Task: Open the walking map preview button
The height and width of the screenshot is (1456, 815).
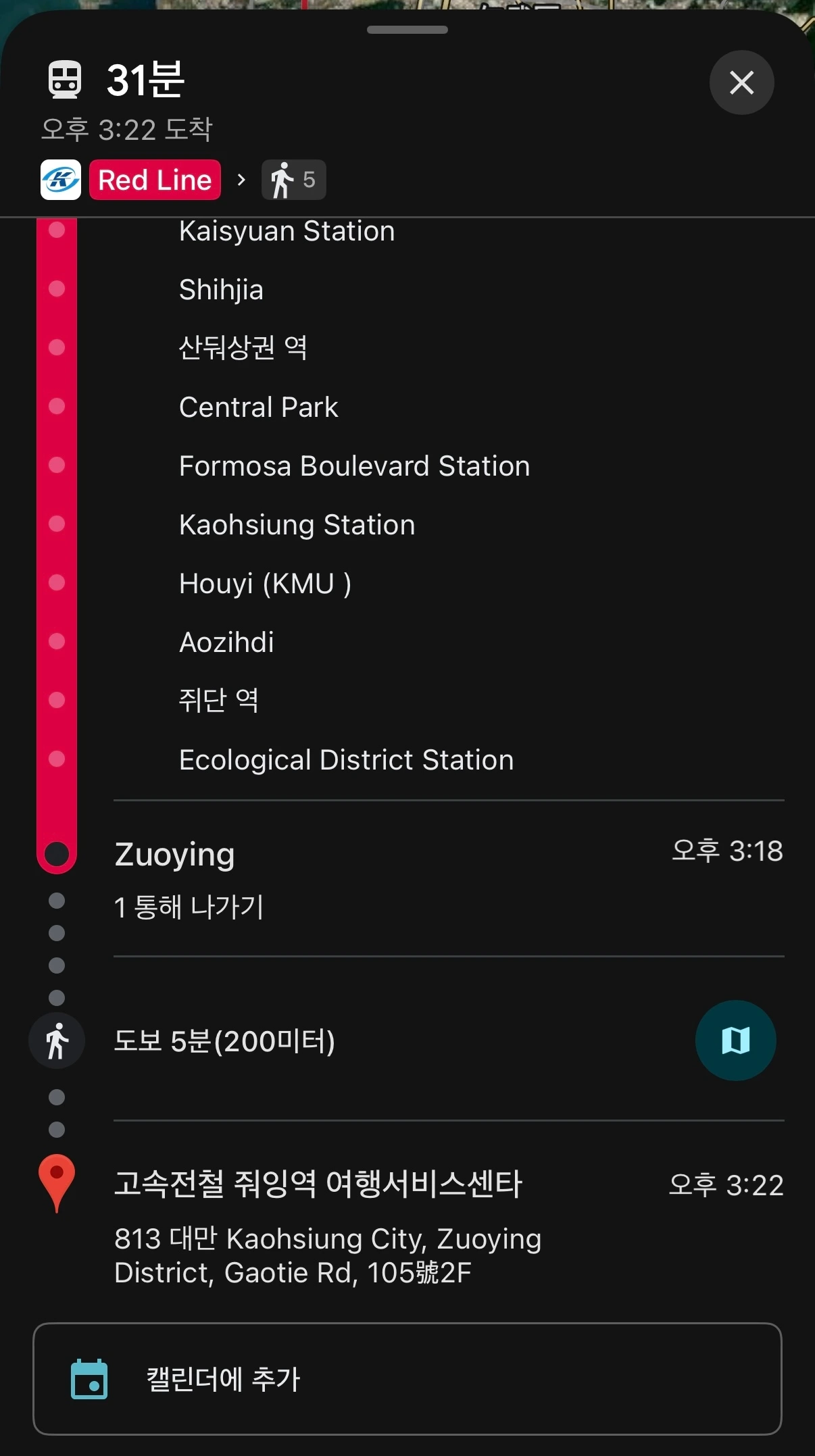Action: 735,1040
